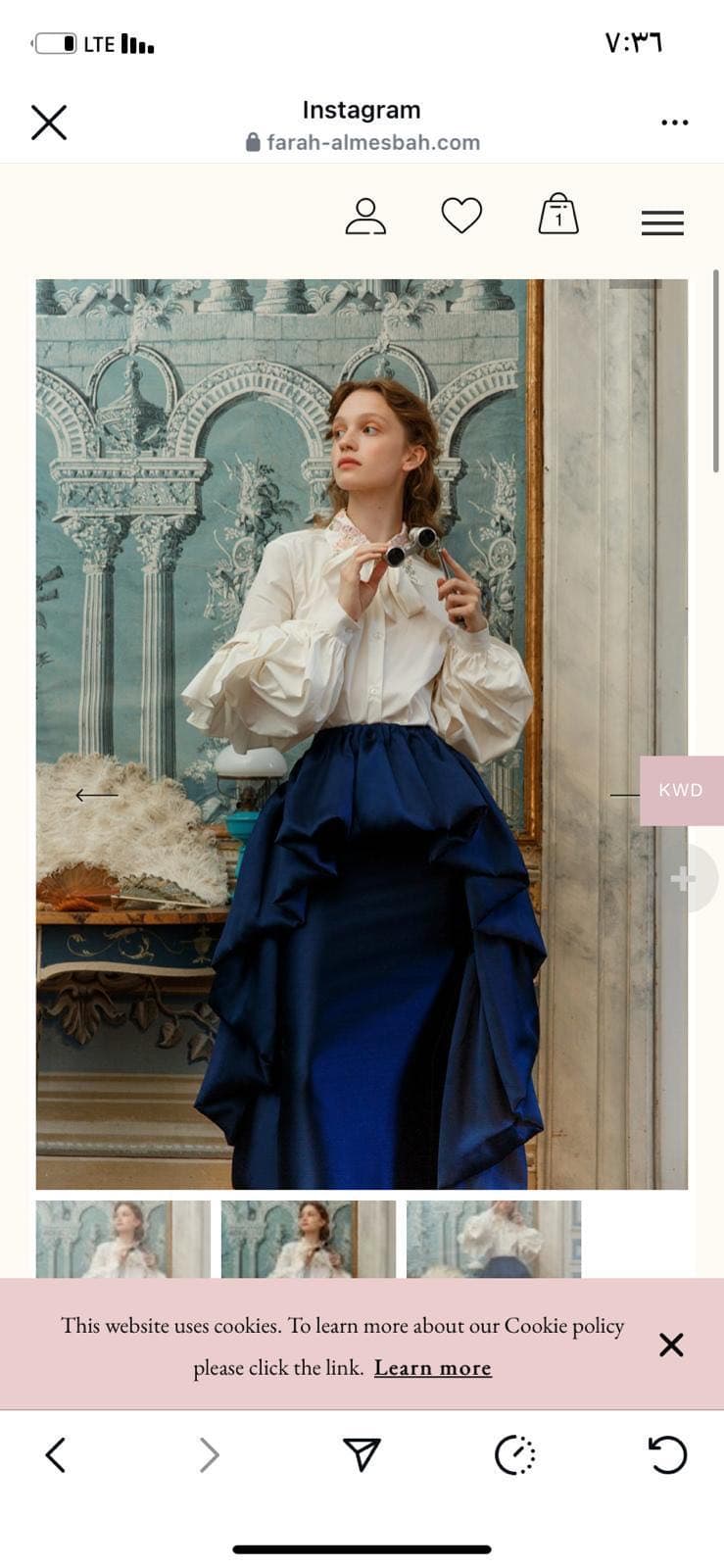Open the hamburger menu
Viewport: 724px width, 1568px height.
tap(662, 223)
